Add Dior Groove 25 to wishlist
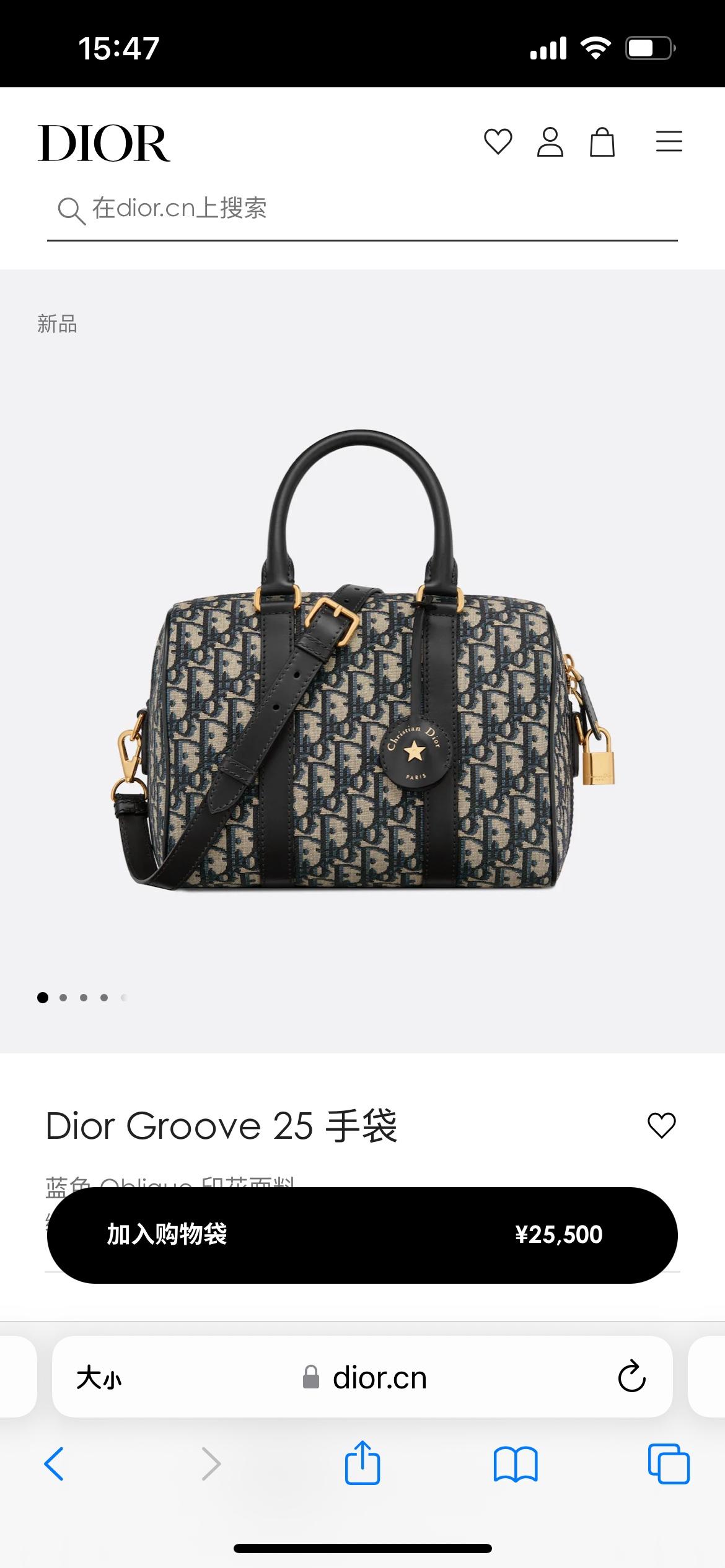This screenshot has width=725, height=1568. coord(661,1125)
